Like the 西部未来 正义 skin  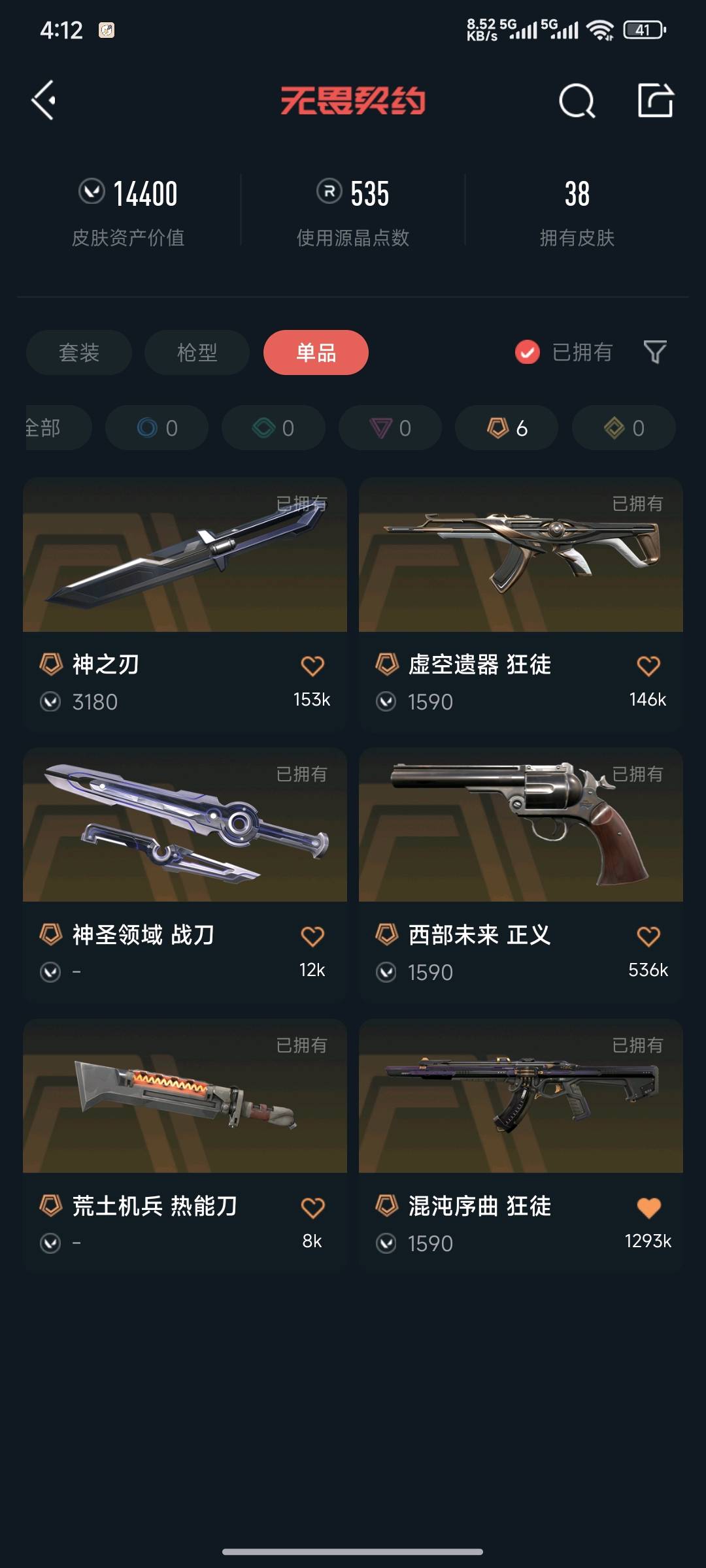(648, 936)
